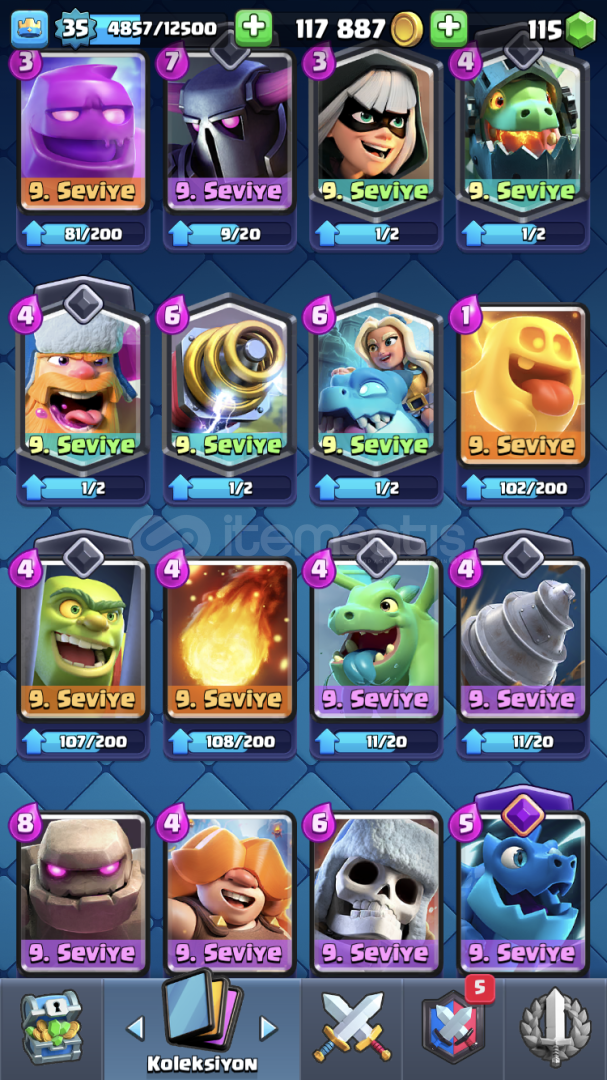The image size is (607, 1080).
Task: Select the Bandit card with black mask
Action: coord(376,130)
